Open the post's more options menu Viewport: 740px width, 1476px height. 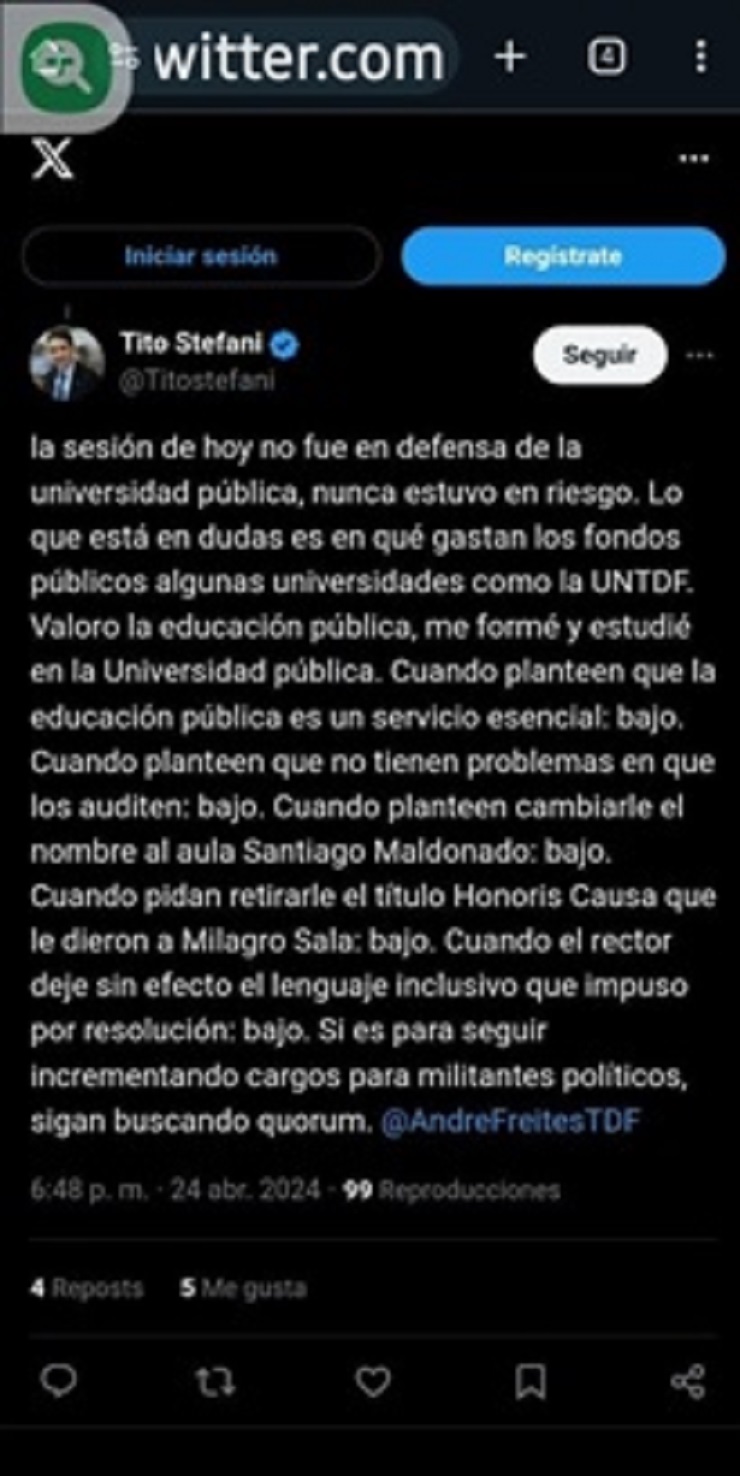click(700, 355)
